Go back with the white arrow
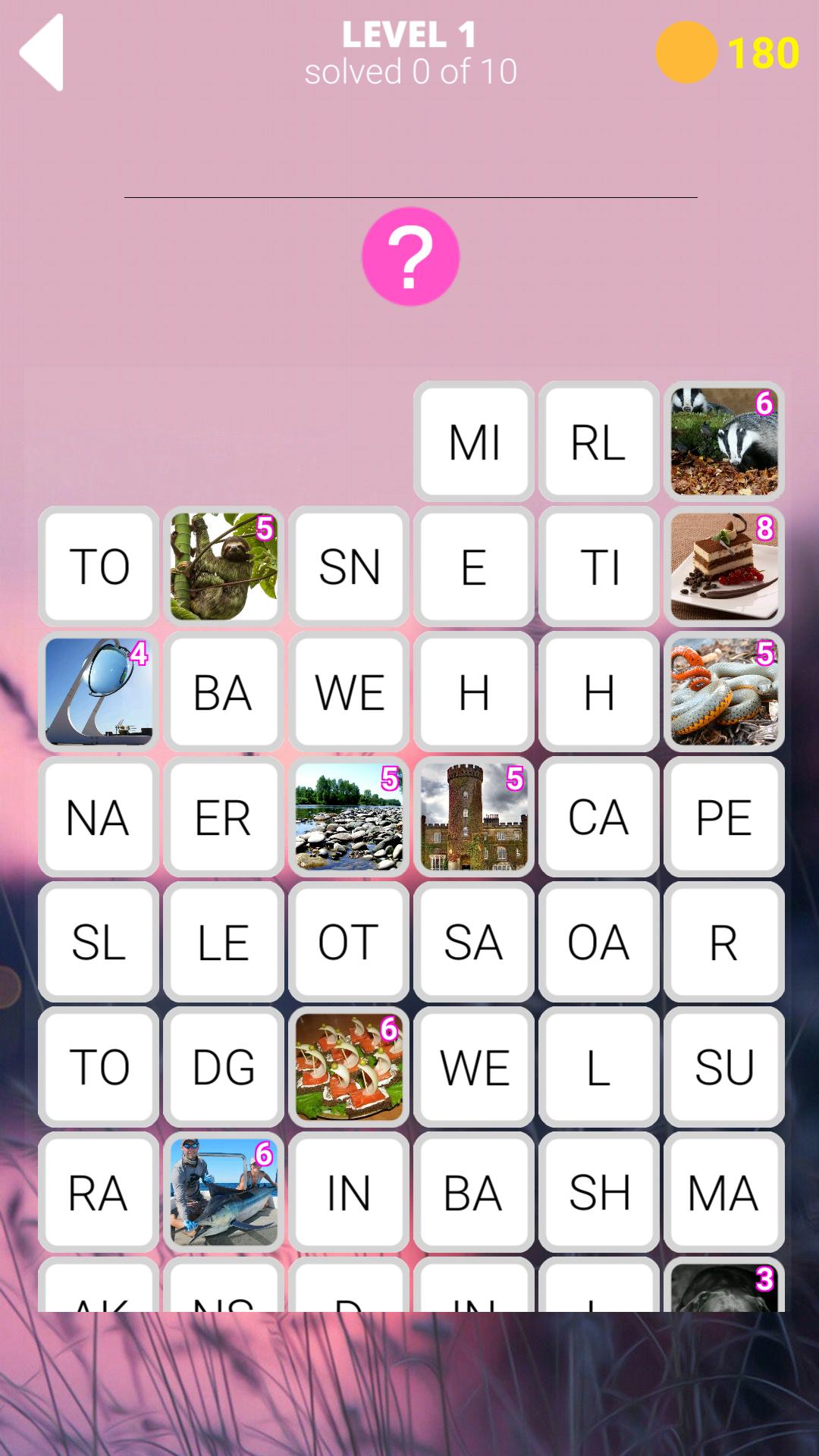This screenshot has width=819, height=1456. point(42,53)
